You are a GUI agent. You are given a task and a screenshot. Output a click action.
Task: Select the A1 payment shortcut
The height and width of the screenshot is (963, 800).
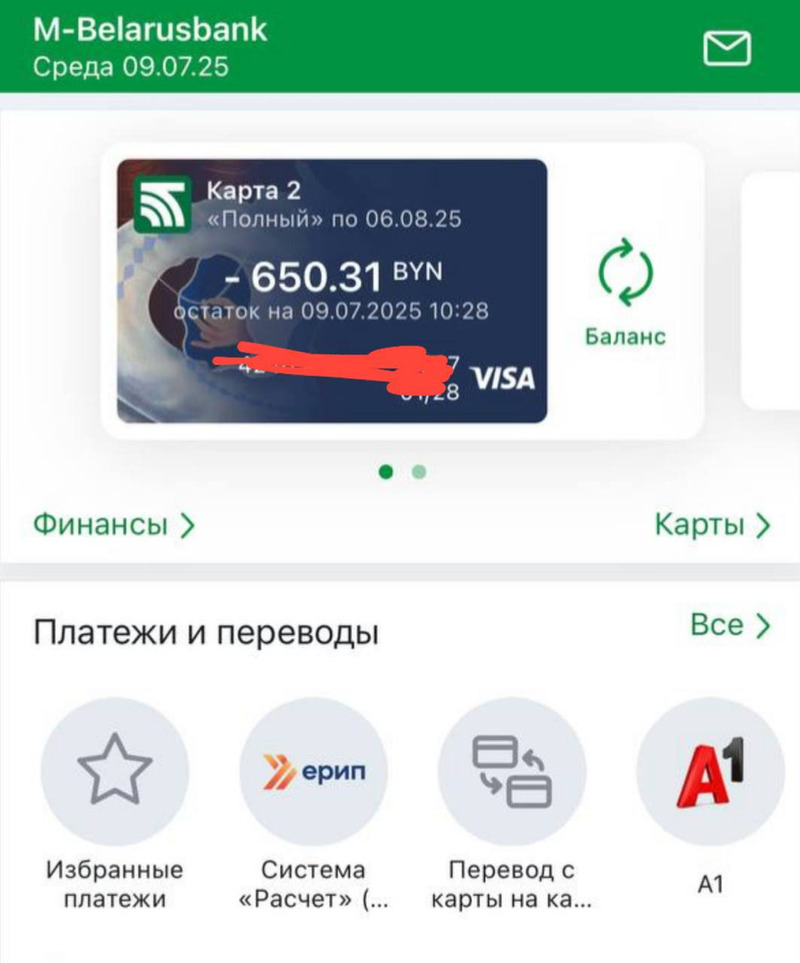point(710,771)
